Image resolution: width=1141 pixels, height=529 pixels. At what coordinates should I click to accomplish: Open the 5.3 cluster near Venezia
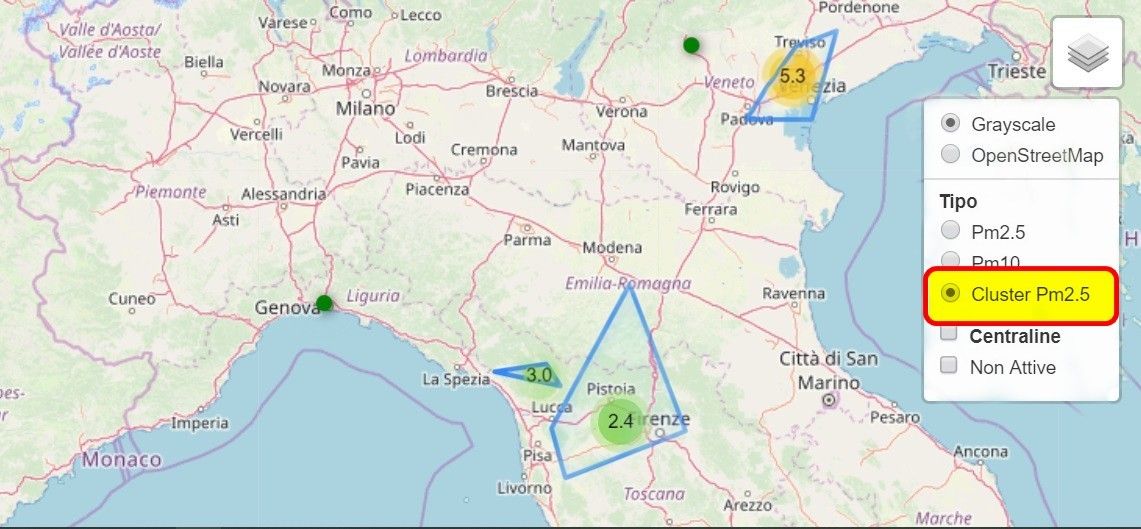(x=792, y=75)
